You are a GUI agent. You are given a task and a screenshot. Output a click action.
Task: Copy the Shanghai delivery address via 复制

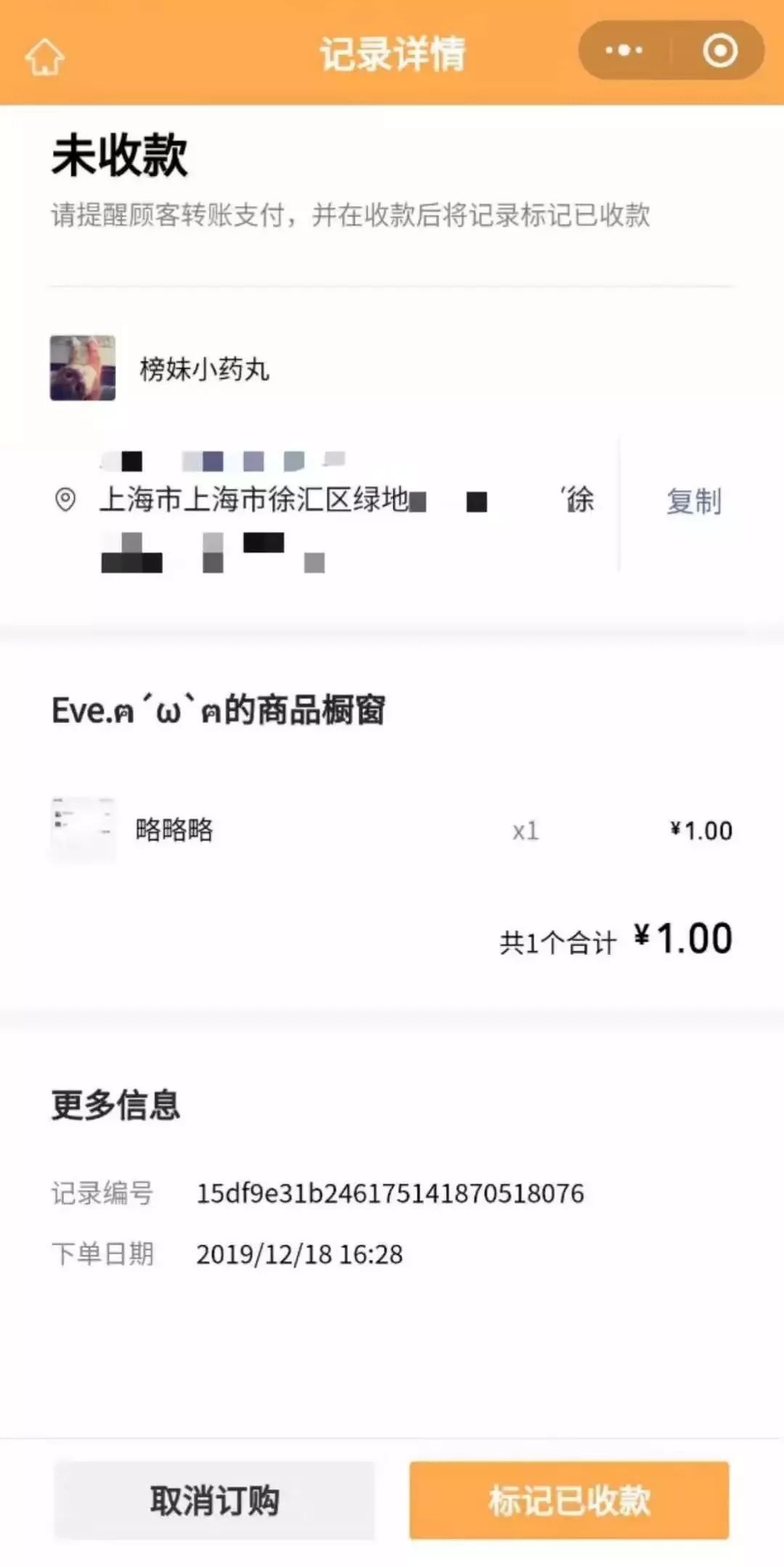[x=693, y=502]
